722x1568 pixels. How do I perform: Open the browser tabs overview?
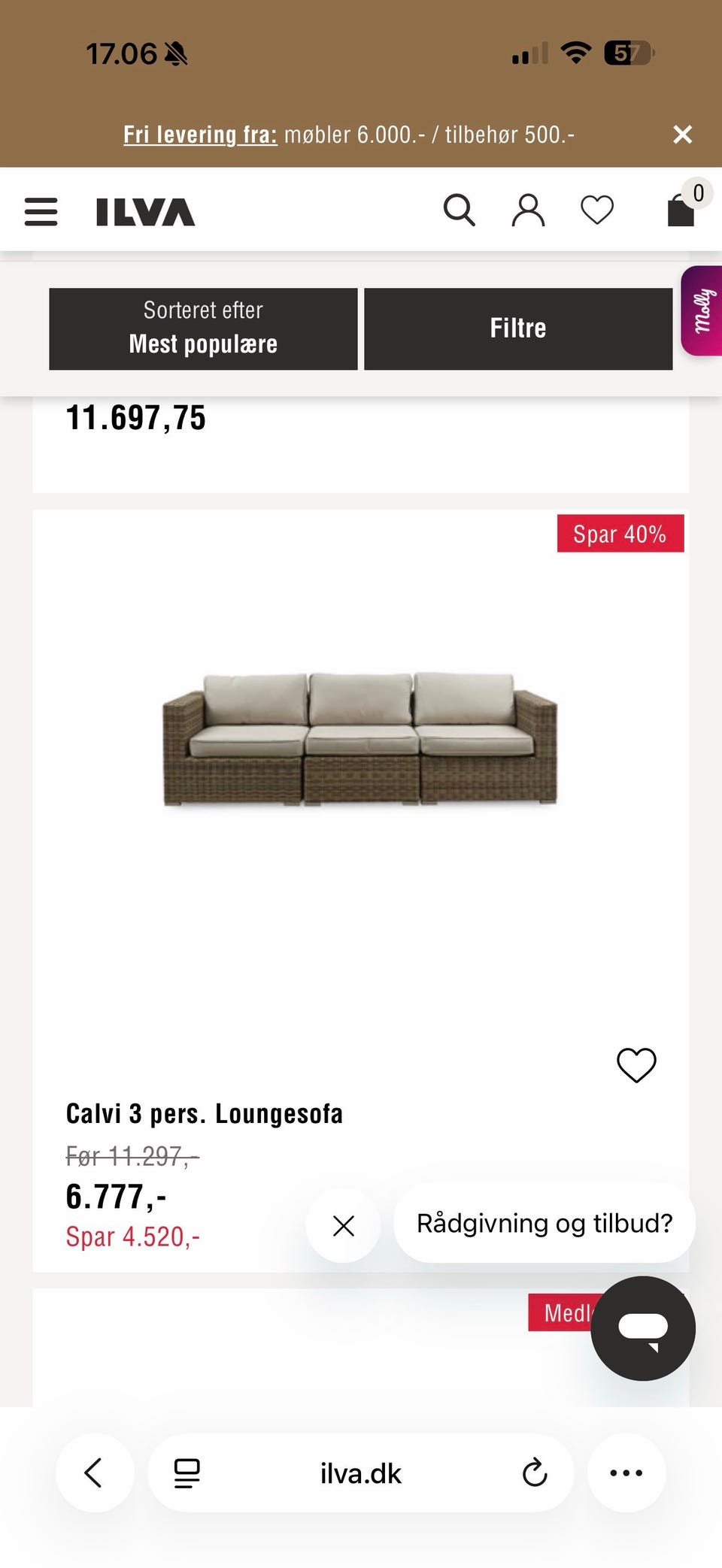coord(186,1473)
